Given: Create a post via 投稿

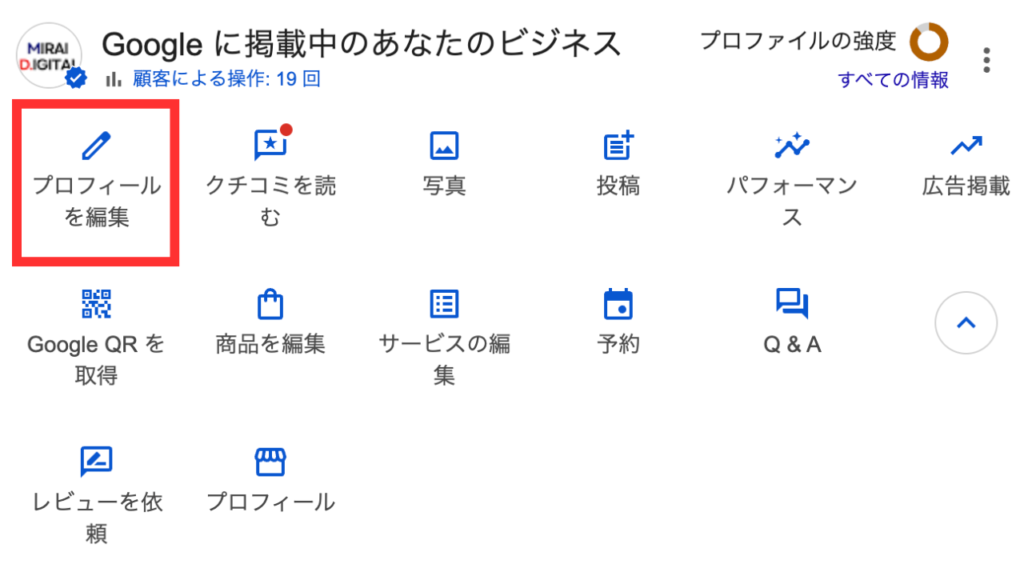Looking at the screenshot, I should point(618,165).
